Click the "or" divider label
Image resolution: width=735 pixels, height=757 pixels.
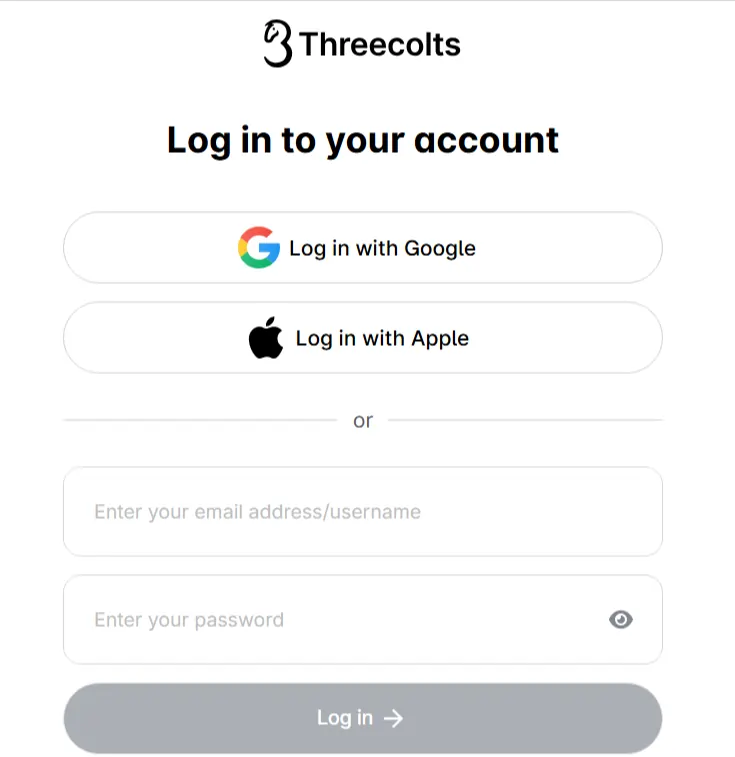(x=363, y=420)
